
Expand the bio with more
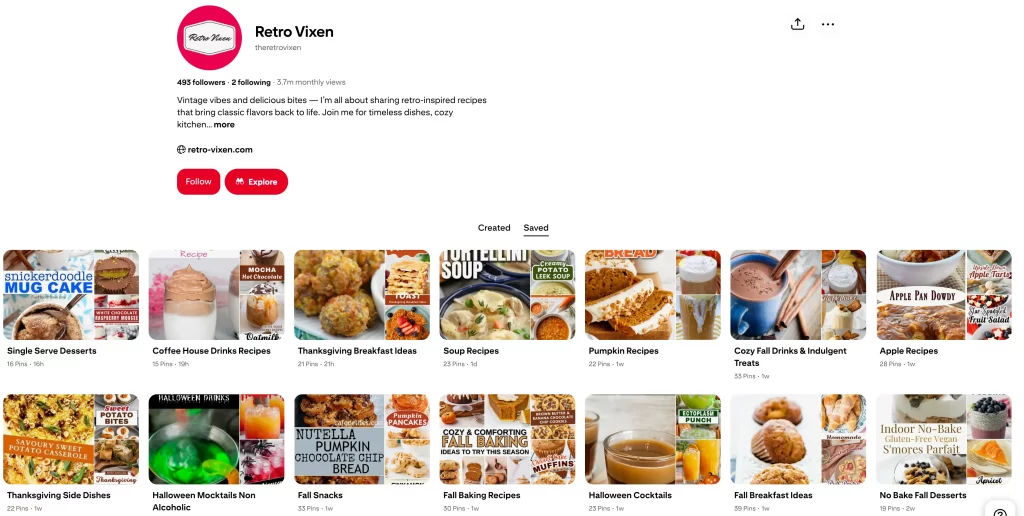pos(224,125)
